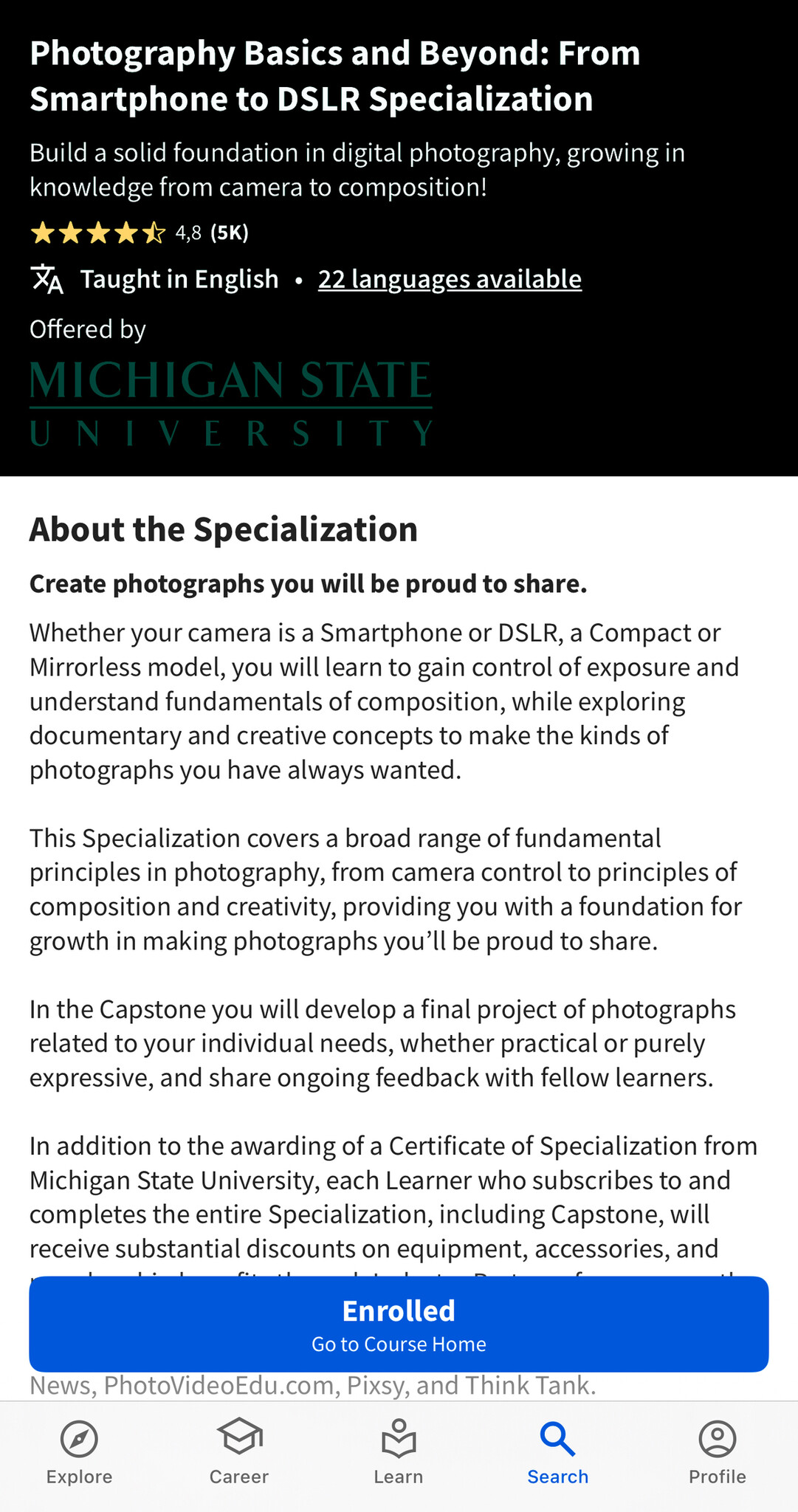Image resolution: width=798 pixels, height=1512 pixels.
Task: Select the Search tab
Action: (x=558, y=1452)
